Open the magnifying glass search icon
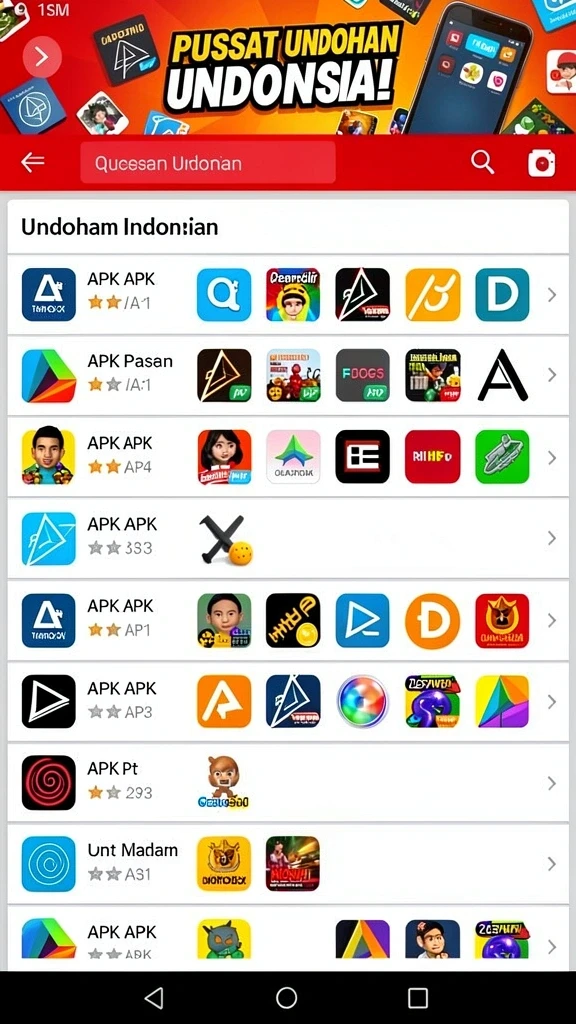This screenshot has height=1024, width=576. tap(483, 162)
